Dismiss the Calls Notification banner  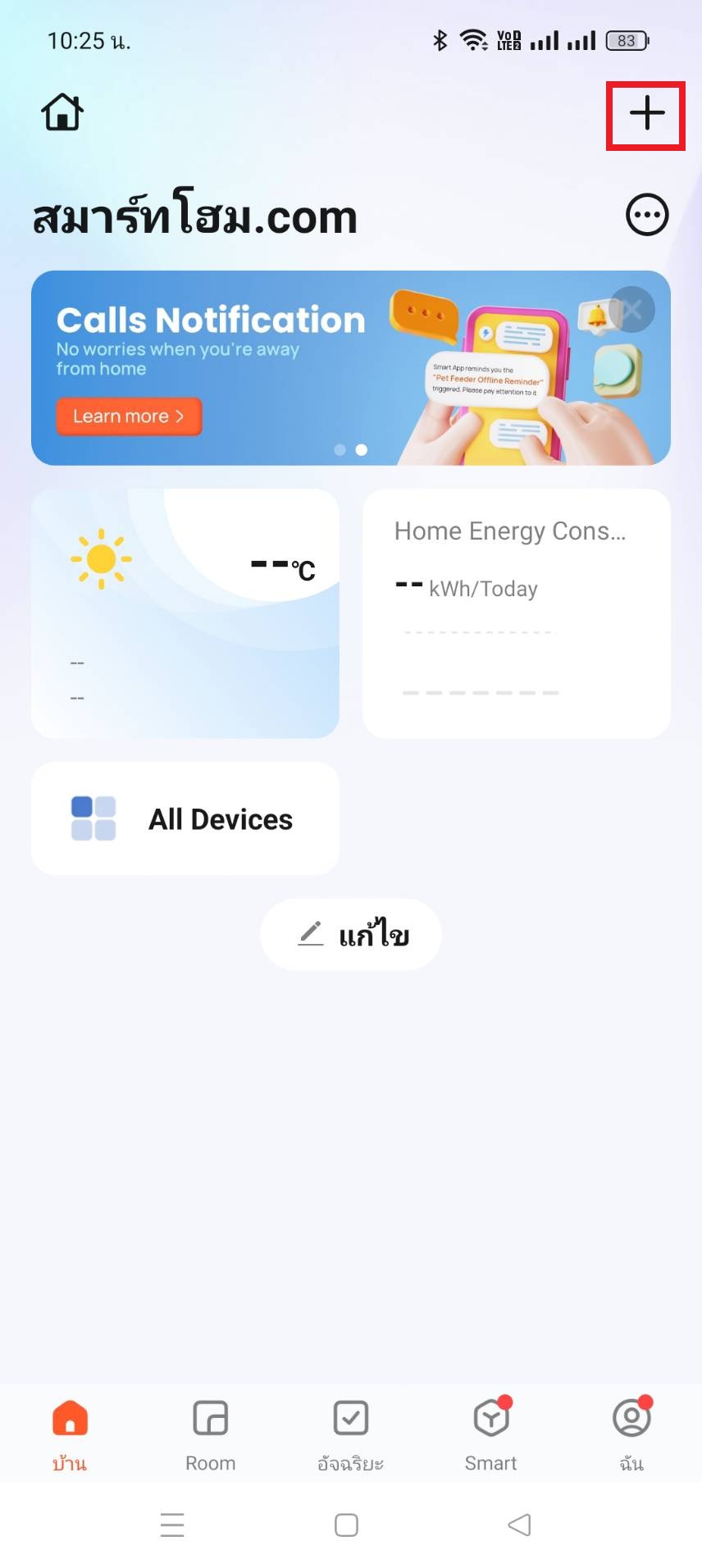pyautogui.click(x=631, y=310)
